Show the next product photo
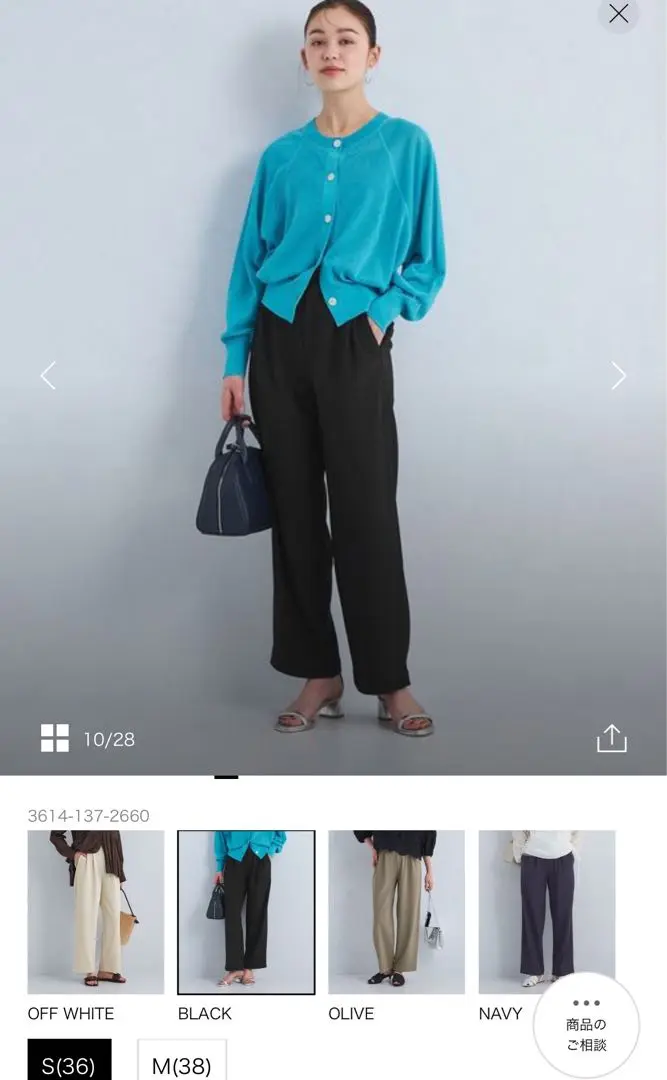Image resolution: width=667 pixels, height=1080 pixels. tap(618, 376)
